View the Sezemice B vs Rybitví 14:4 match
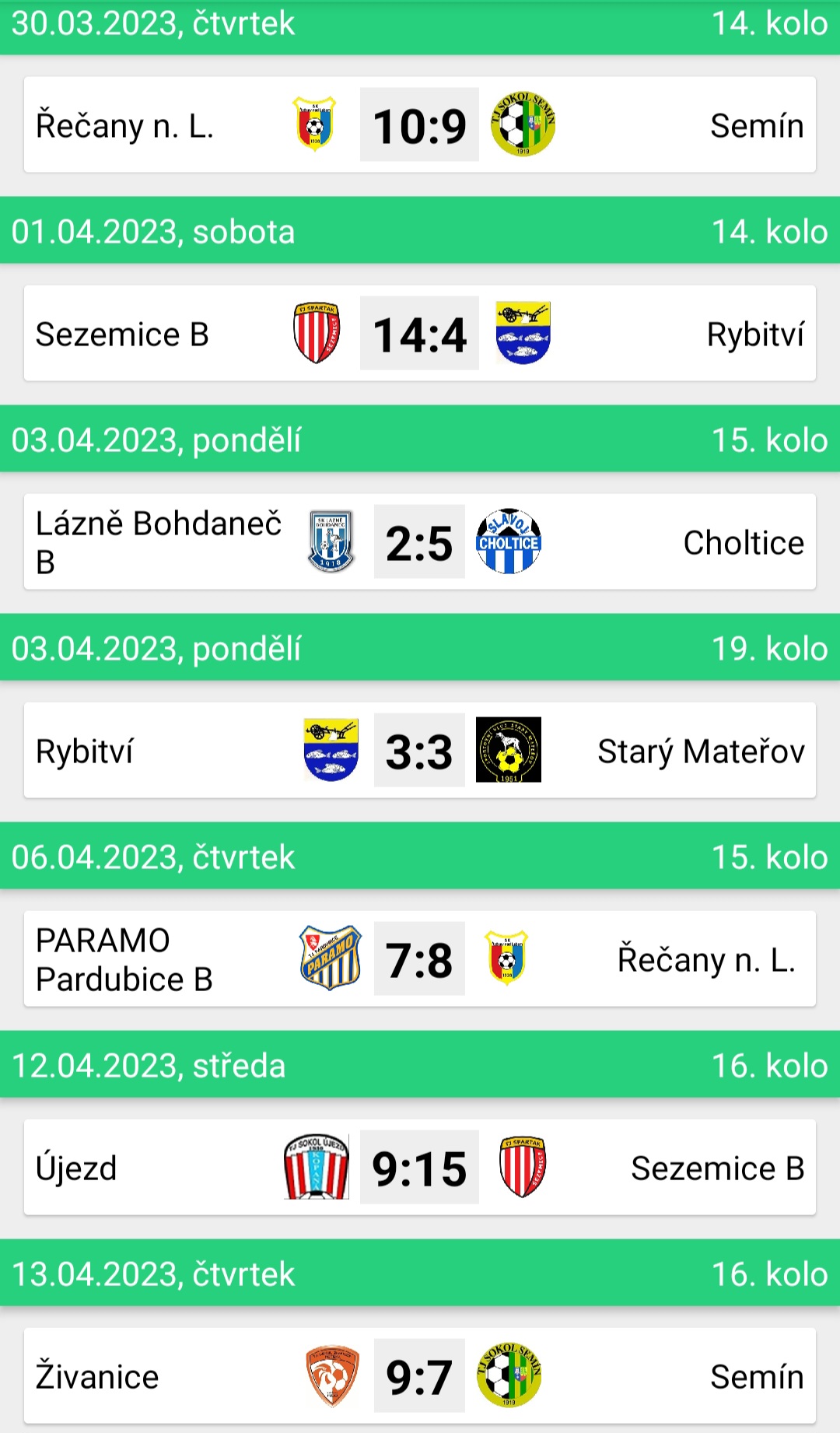 (419, 334)
